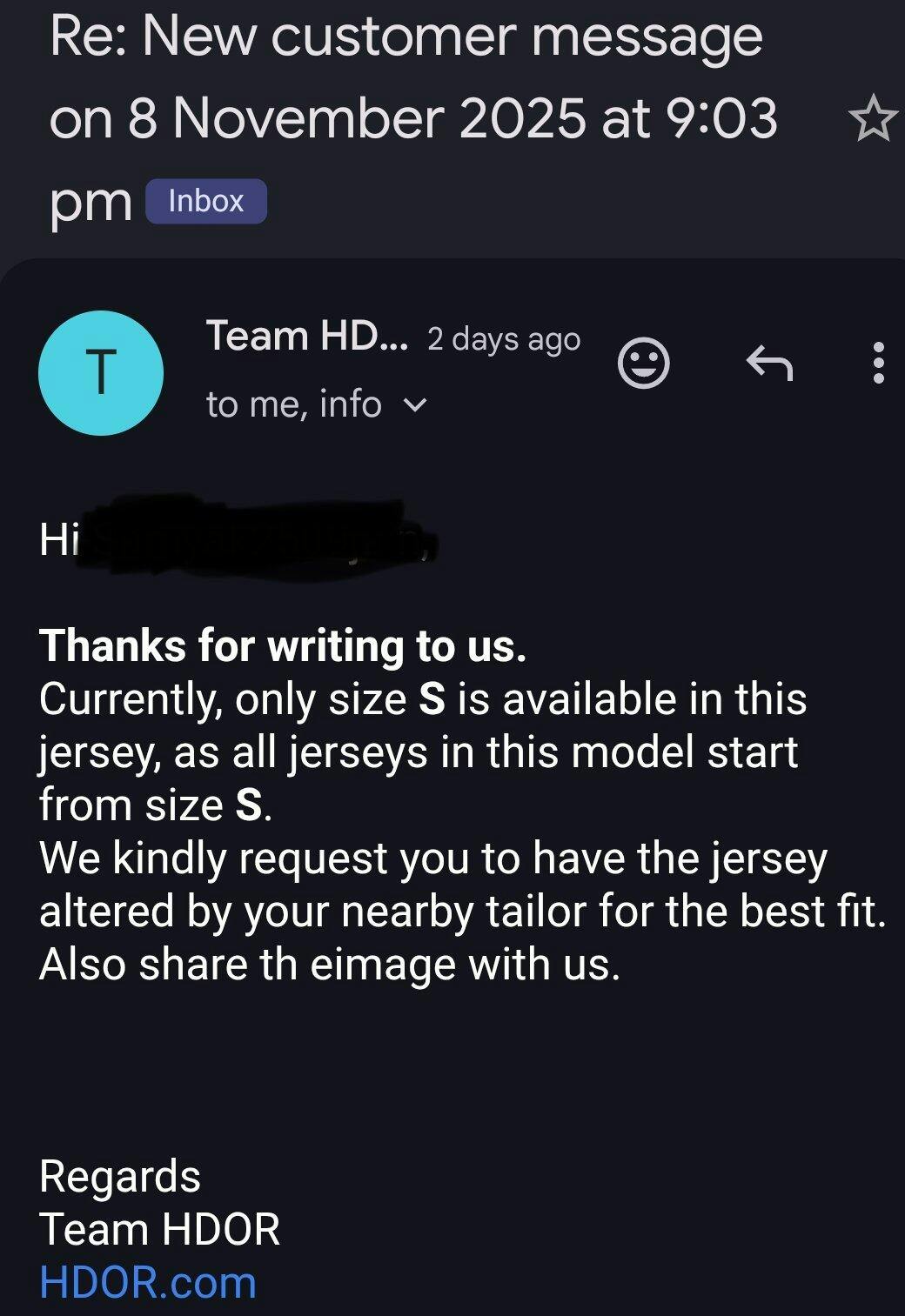Open the message overflow menu
Screen dimensions: 905x1316
click(878, 362)
